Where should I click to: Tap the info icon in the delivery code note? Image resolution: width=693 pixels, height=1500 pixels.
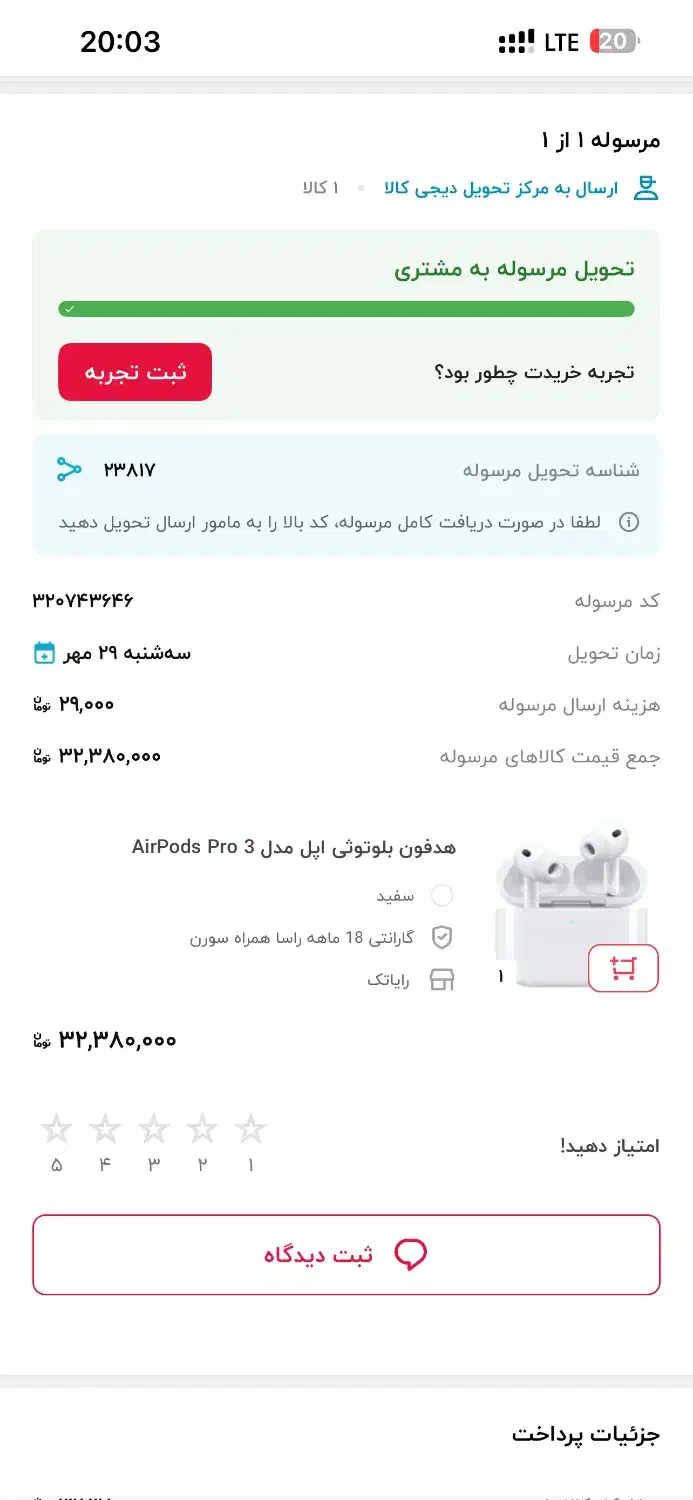click(x=629, y=522)
